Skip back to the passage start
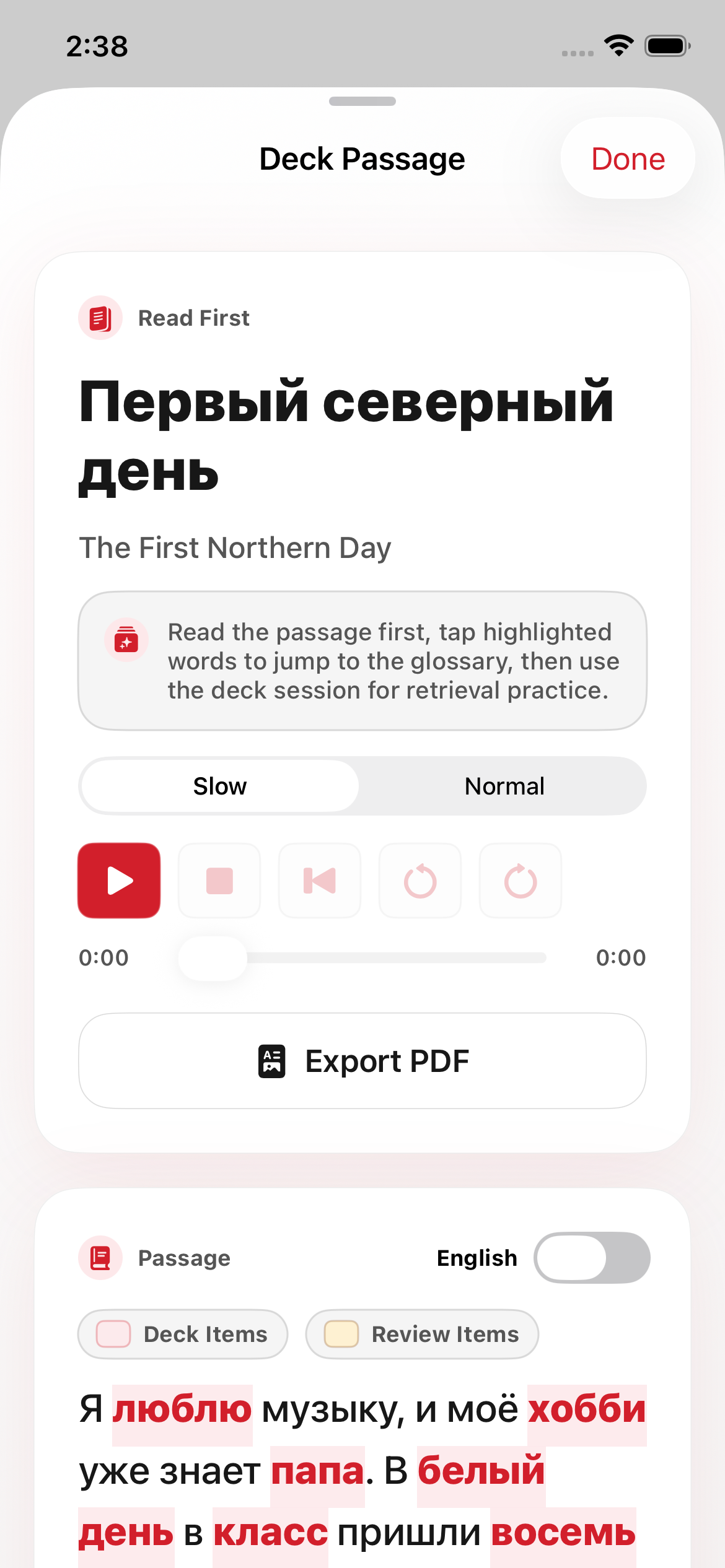Screen dimensions: 725x1568 (x=320, y=880)
